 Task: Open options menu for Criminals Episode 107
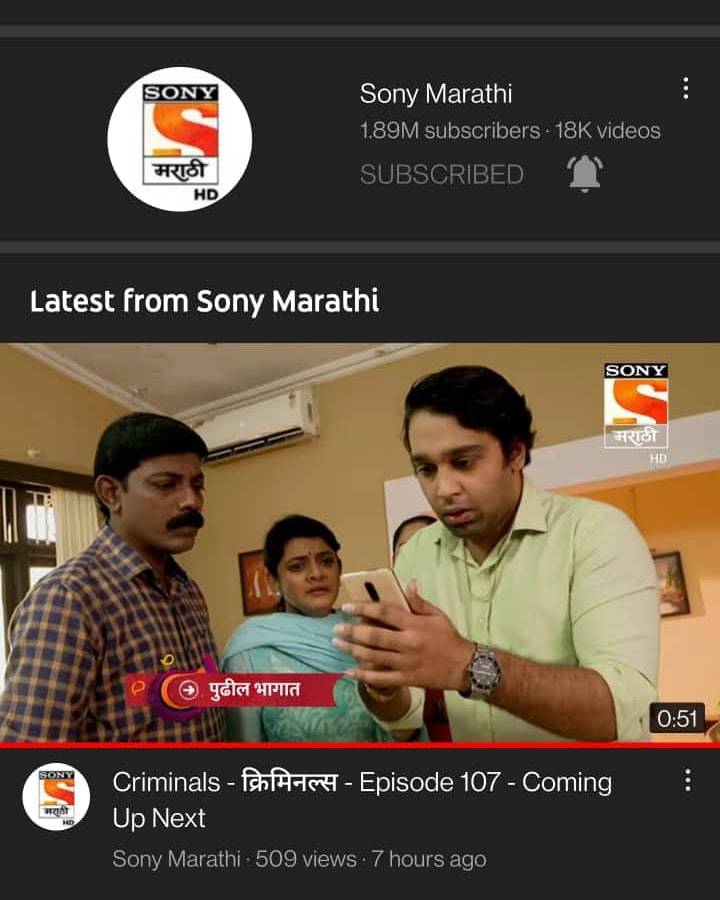[687, 781]
